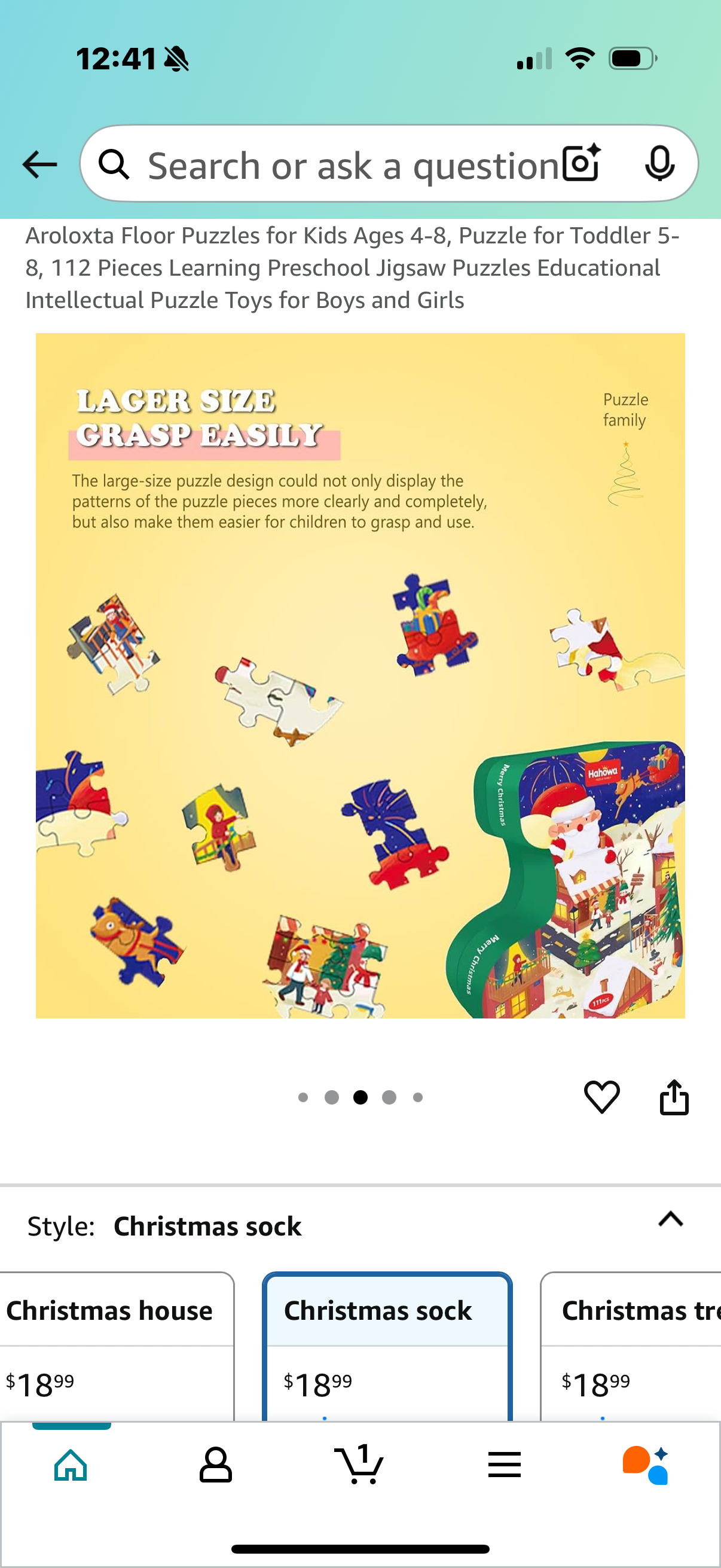Viewport: 721px width, 1568px height.
Task: Open the Rufus AI assistant tab
Action: click(646, 1465)
